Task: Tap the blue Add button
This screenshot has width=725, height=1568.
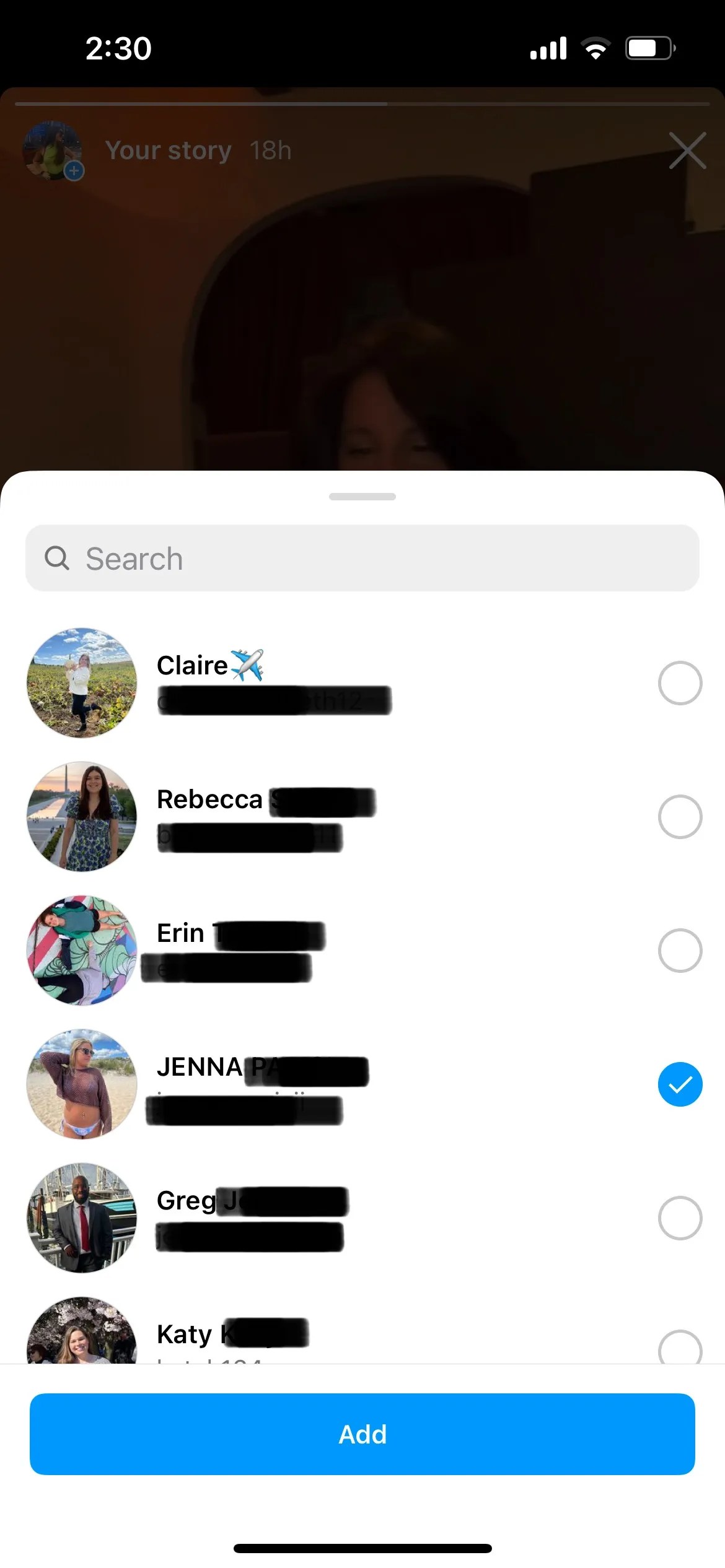Action: pos(362,1434)
